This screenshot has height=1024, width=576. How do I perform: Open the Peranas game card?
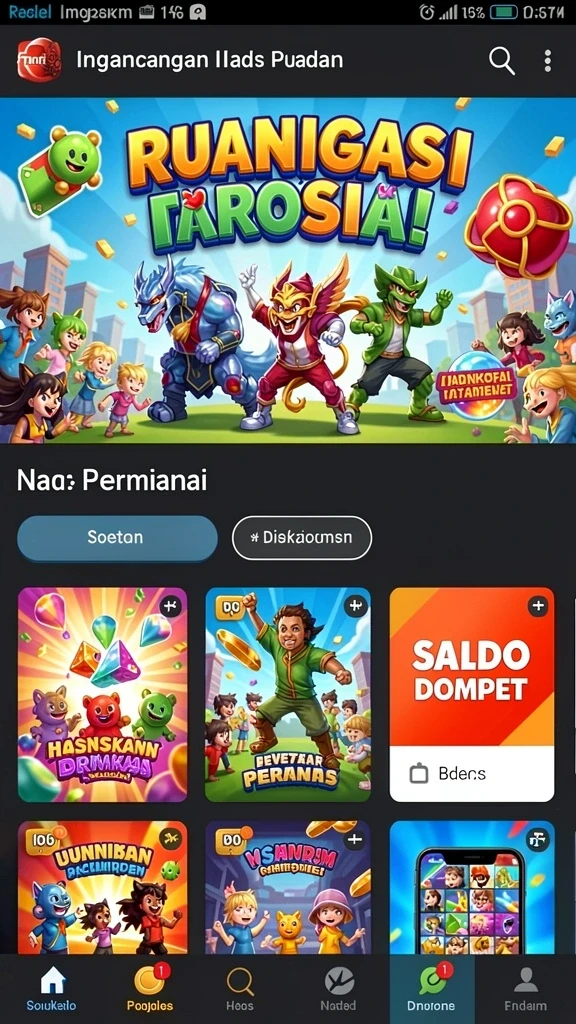click(x=288, y=695)
